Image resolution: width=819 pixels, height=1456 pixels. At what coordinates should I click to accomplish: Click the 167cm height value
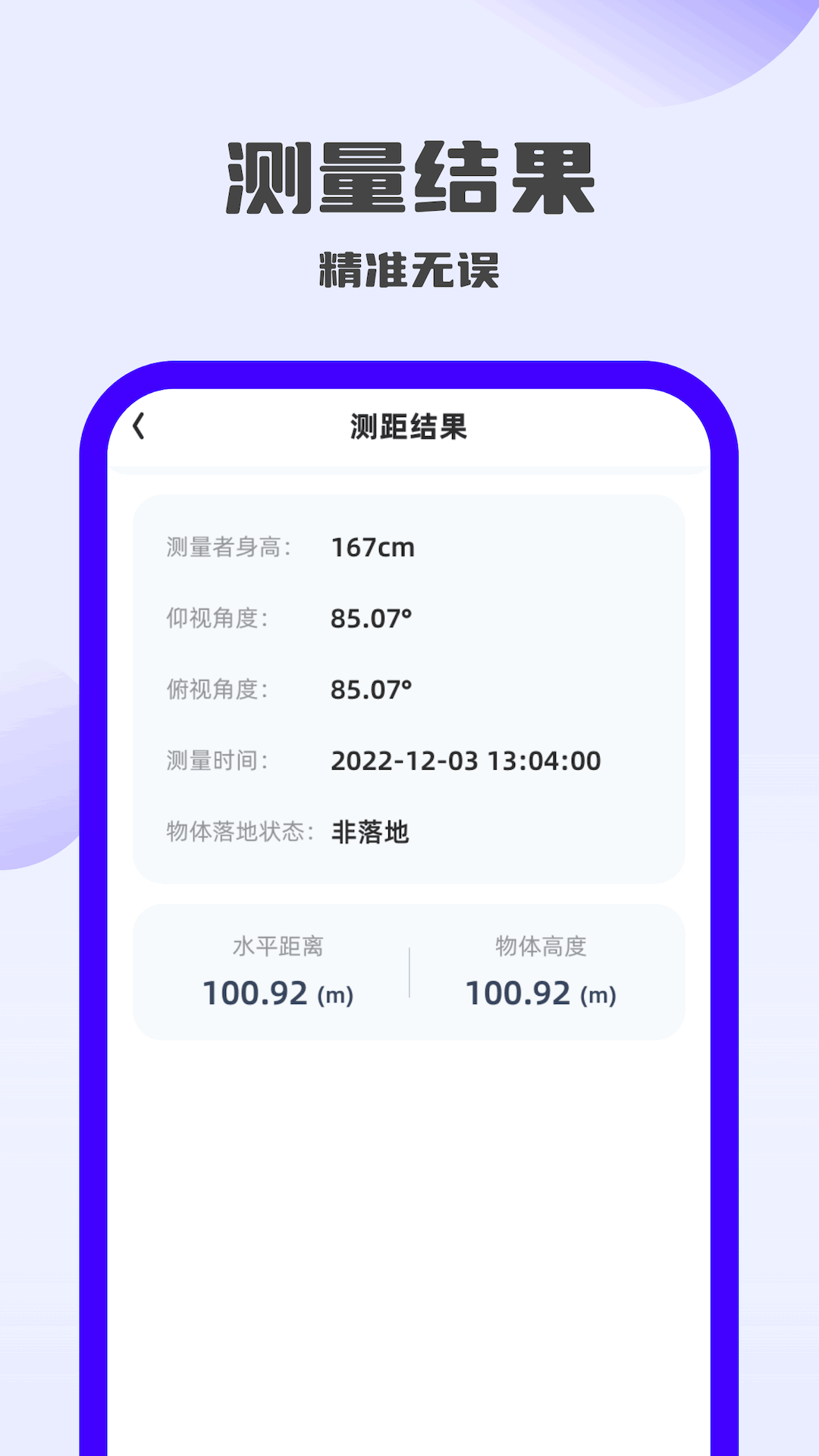[373, 548]
